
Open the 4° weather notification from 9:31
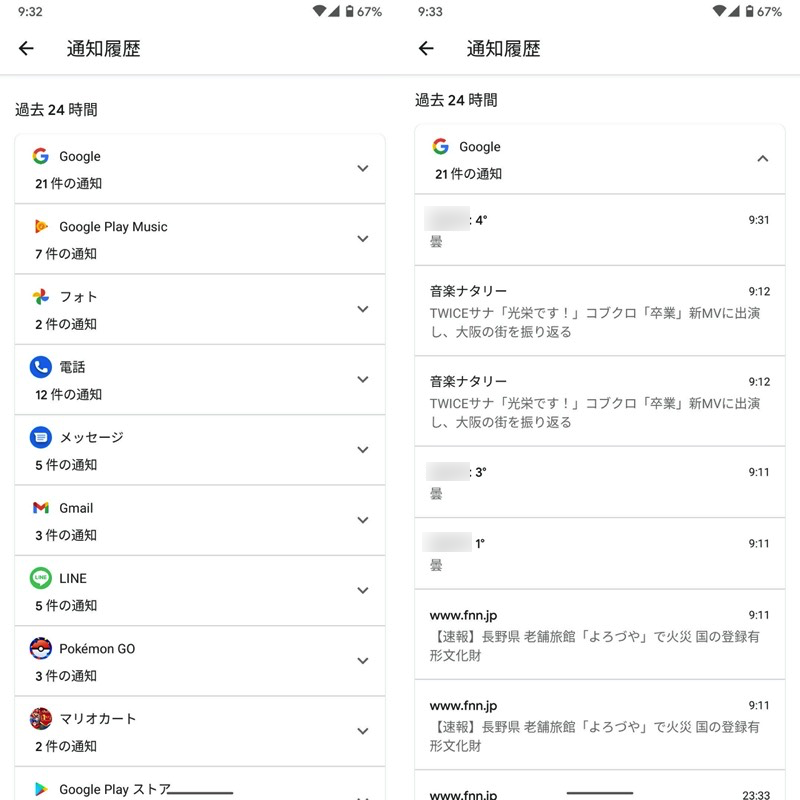pyautogui.click(x=600, y=230)
